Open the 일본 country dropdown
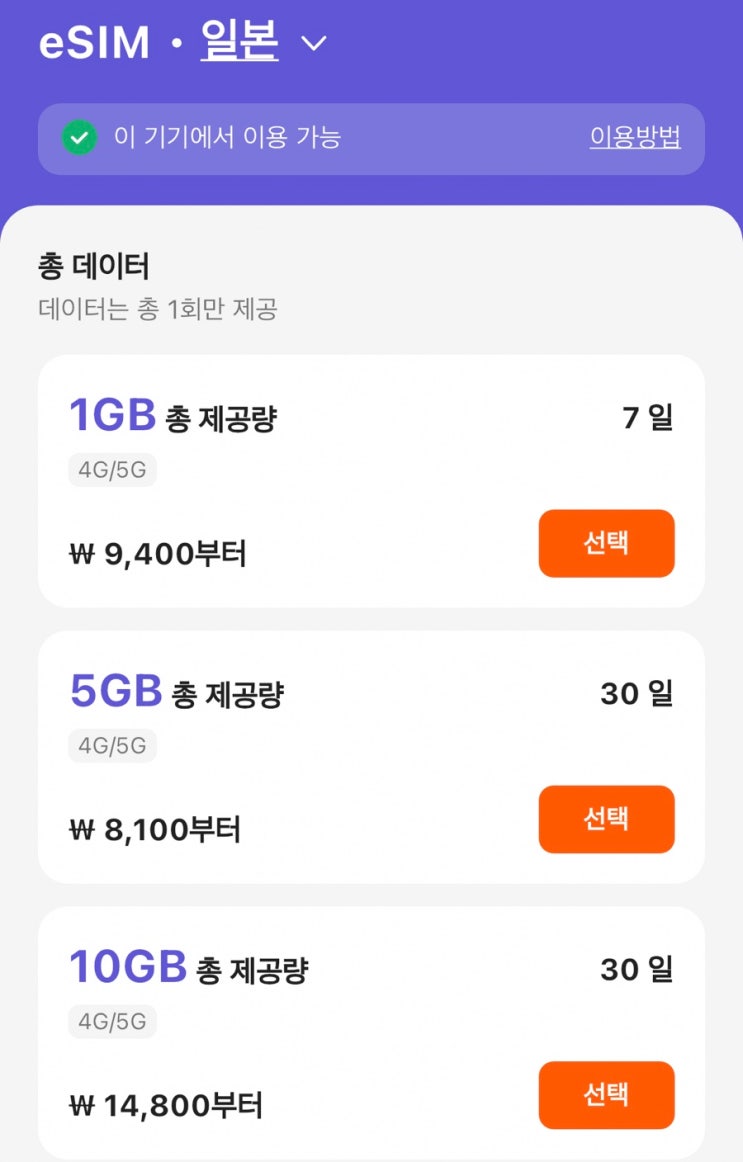Viewport: 743px width, 1162px height. [263, 43]
